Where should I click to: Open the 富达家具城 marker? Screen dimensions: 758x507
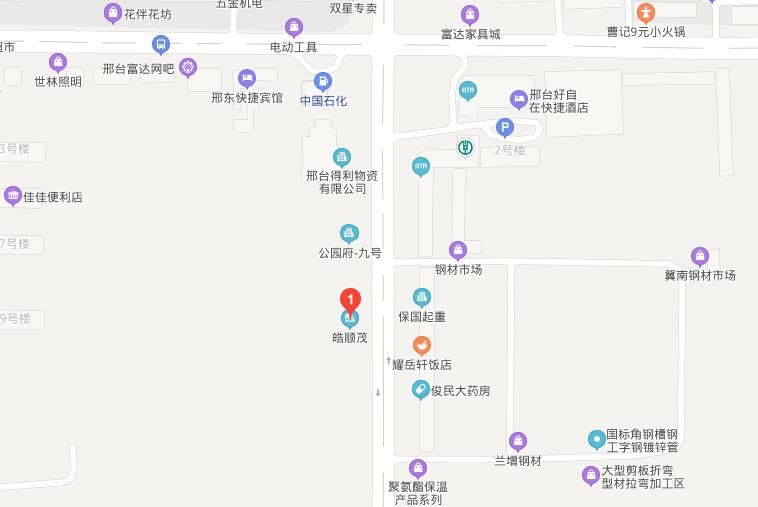tap(470, 15)
